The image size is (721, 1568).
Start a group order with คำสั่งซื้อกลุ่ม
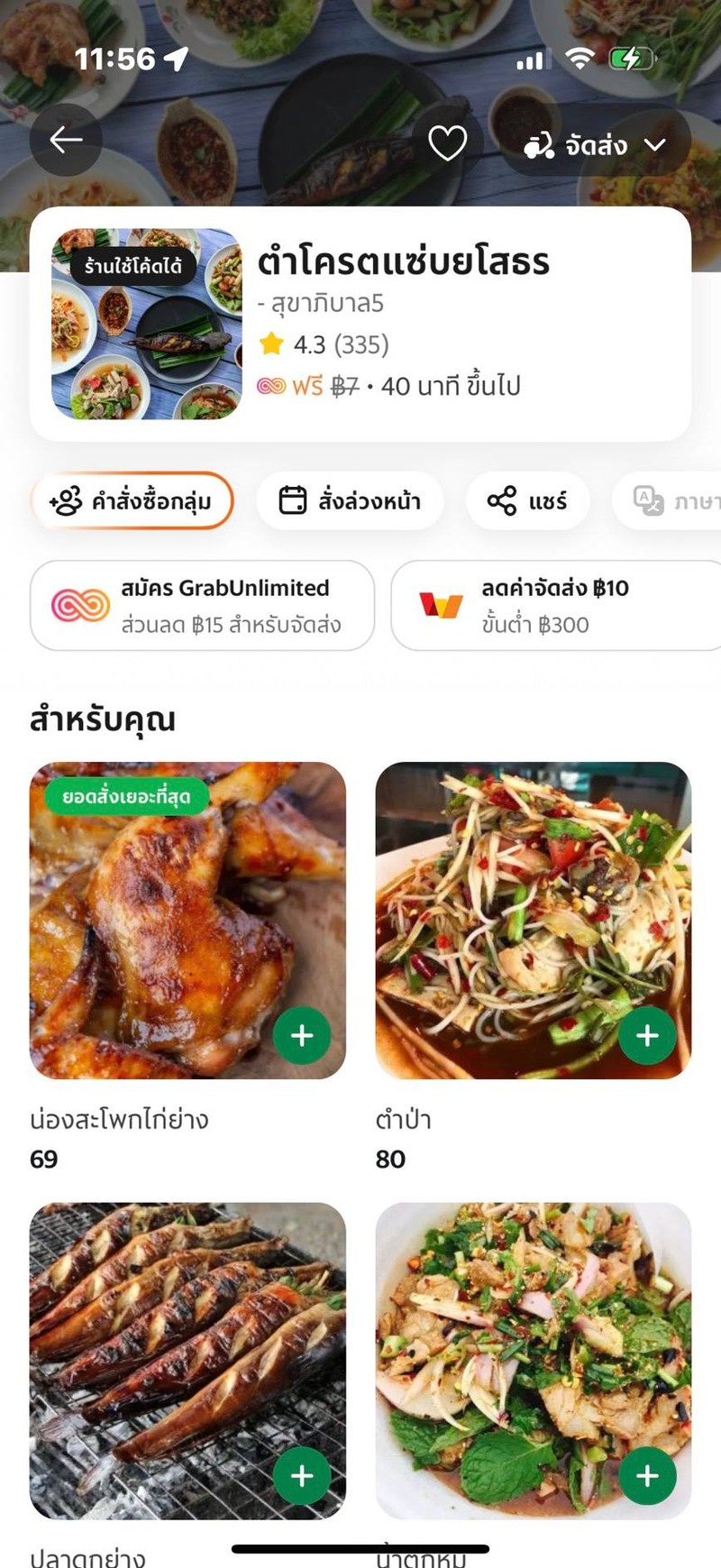(132, 500)
